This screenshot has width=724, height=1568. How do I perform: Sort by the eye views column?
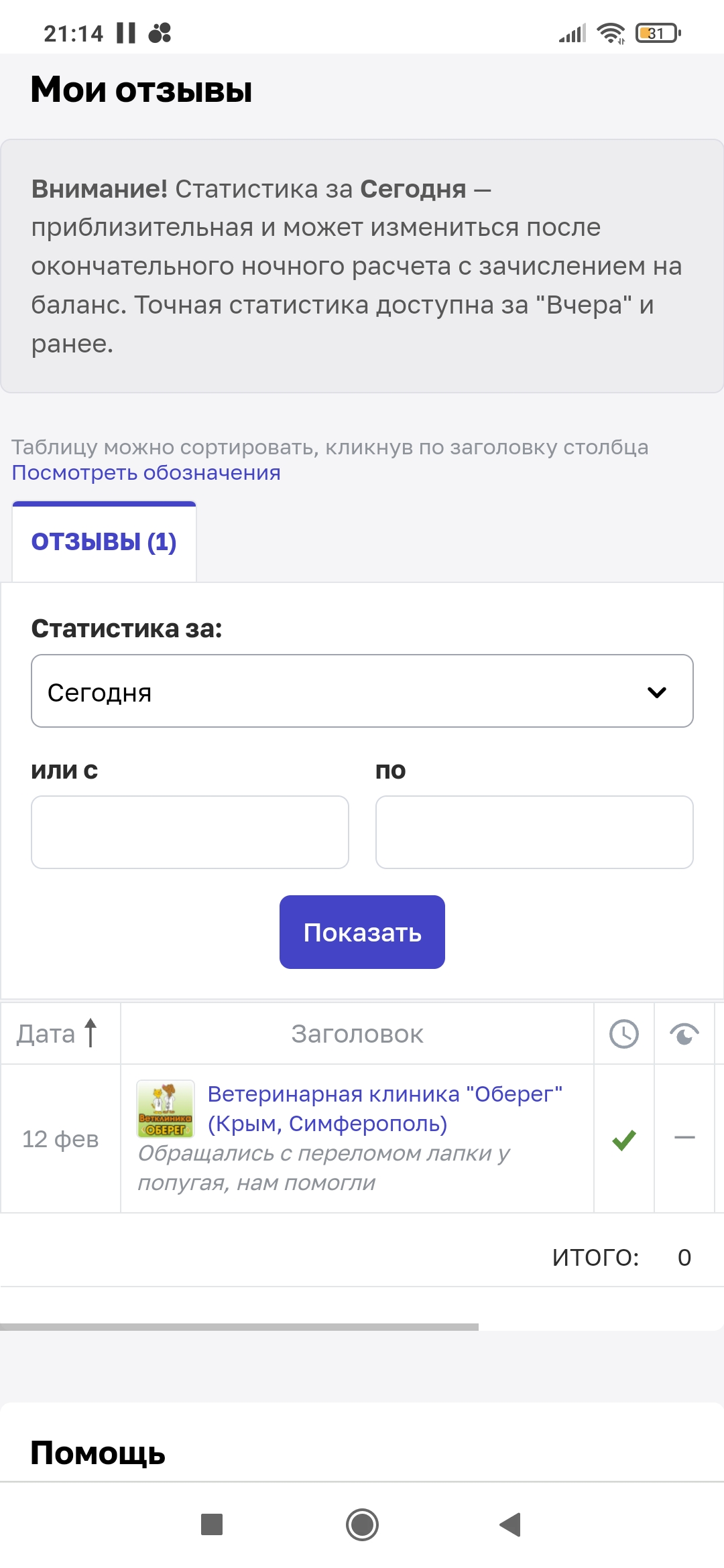pos(684,1034)
